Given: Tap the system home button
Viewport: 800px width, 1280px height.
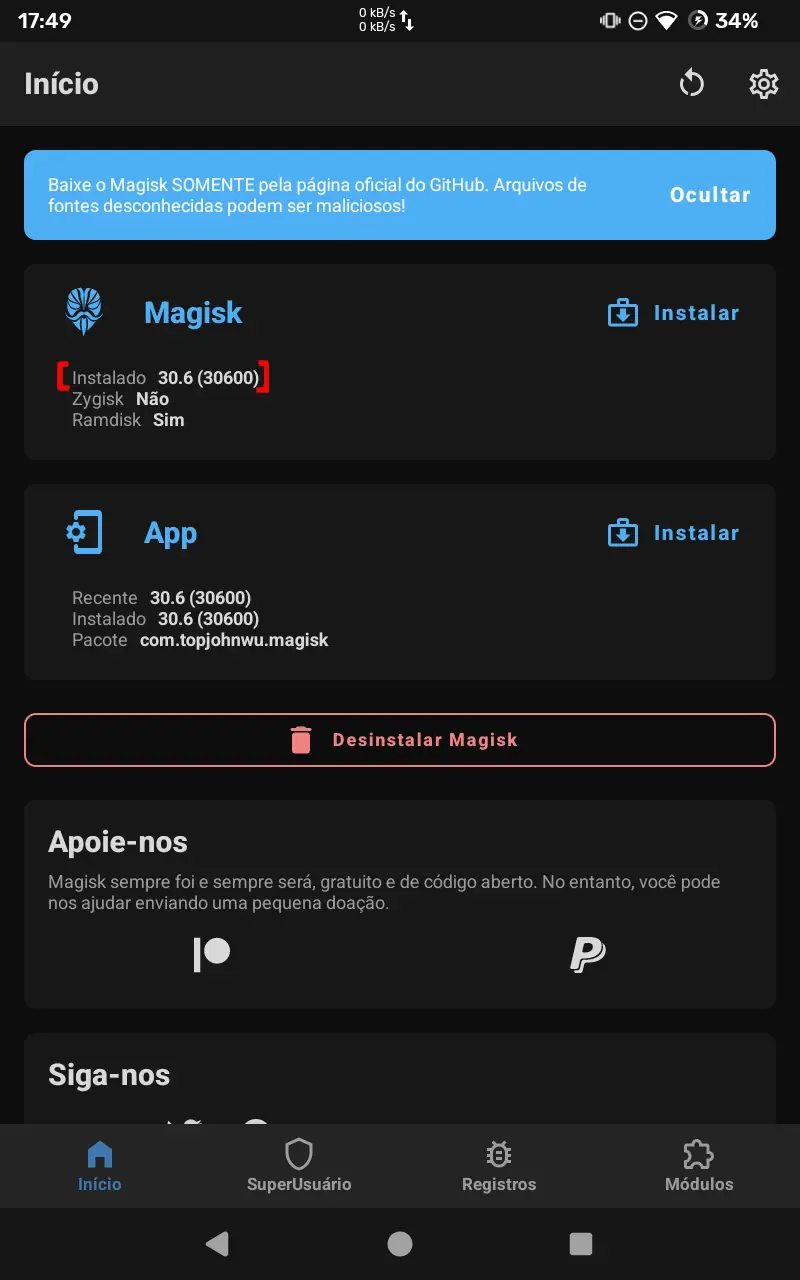Looking at the screenshot, I should point(400,1243).
